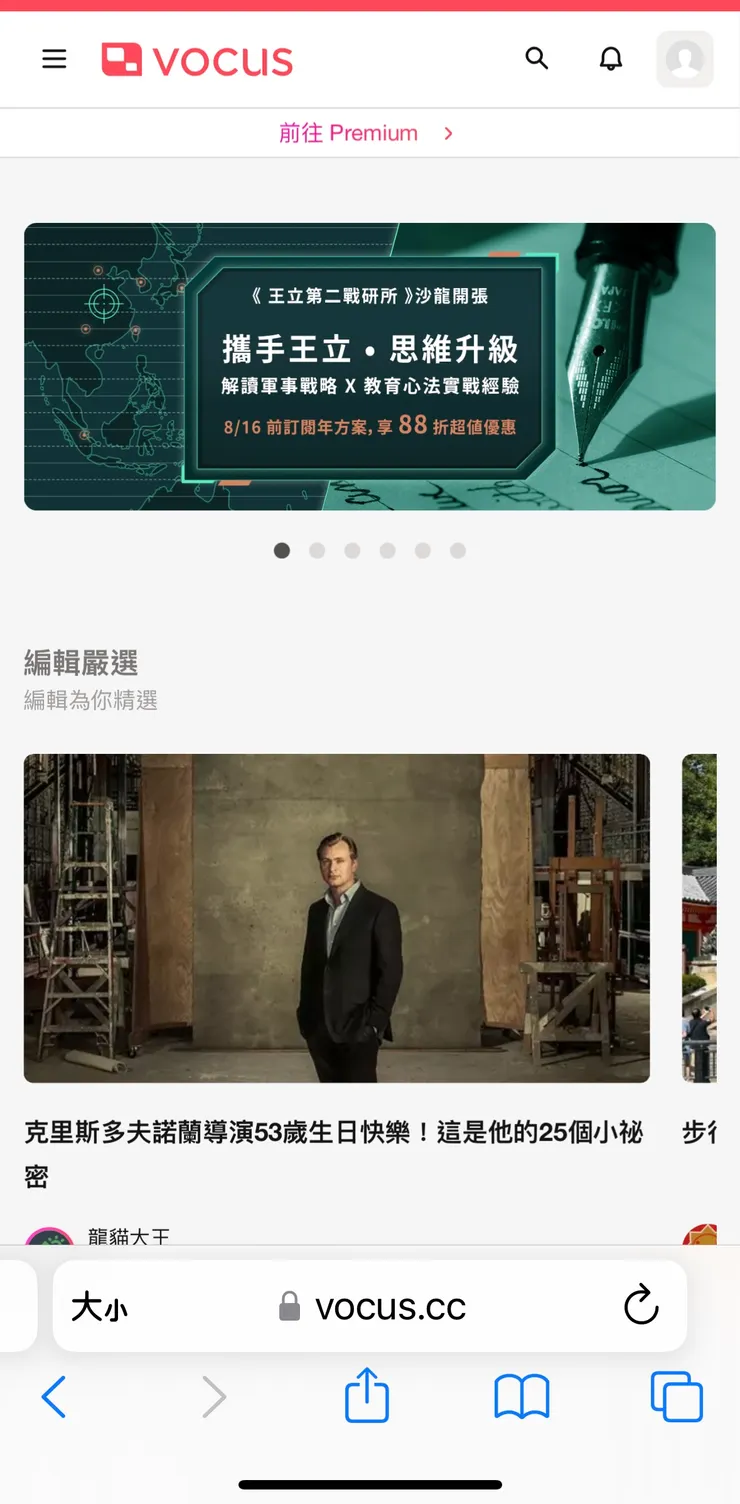Open the Christopher Nolan birthday article title

coord(333,1155)
